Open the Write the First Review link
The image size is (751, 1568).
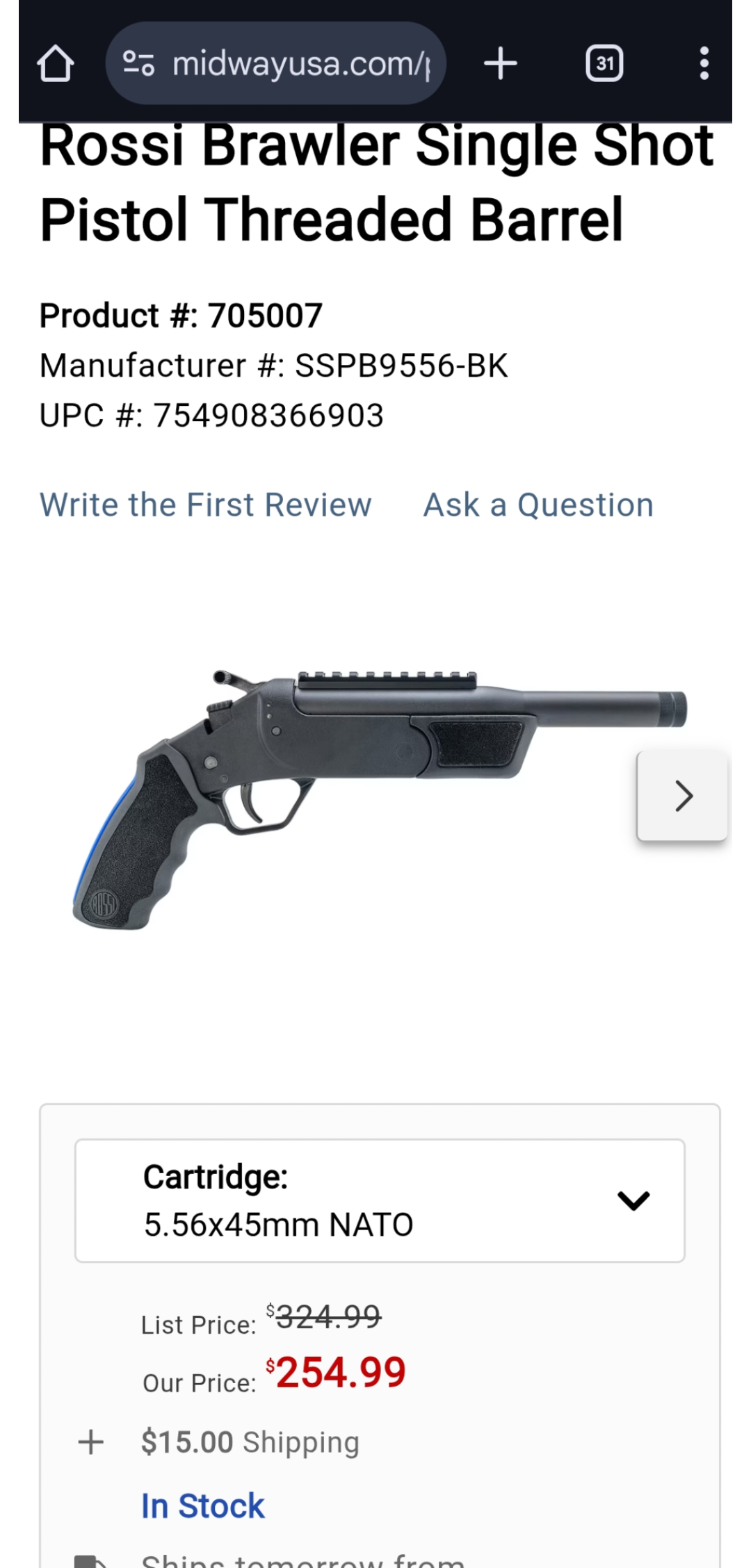205,505
